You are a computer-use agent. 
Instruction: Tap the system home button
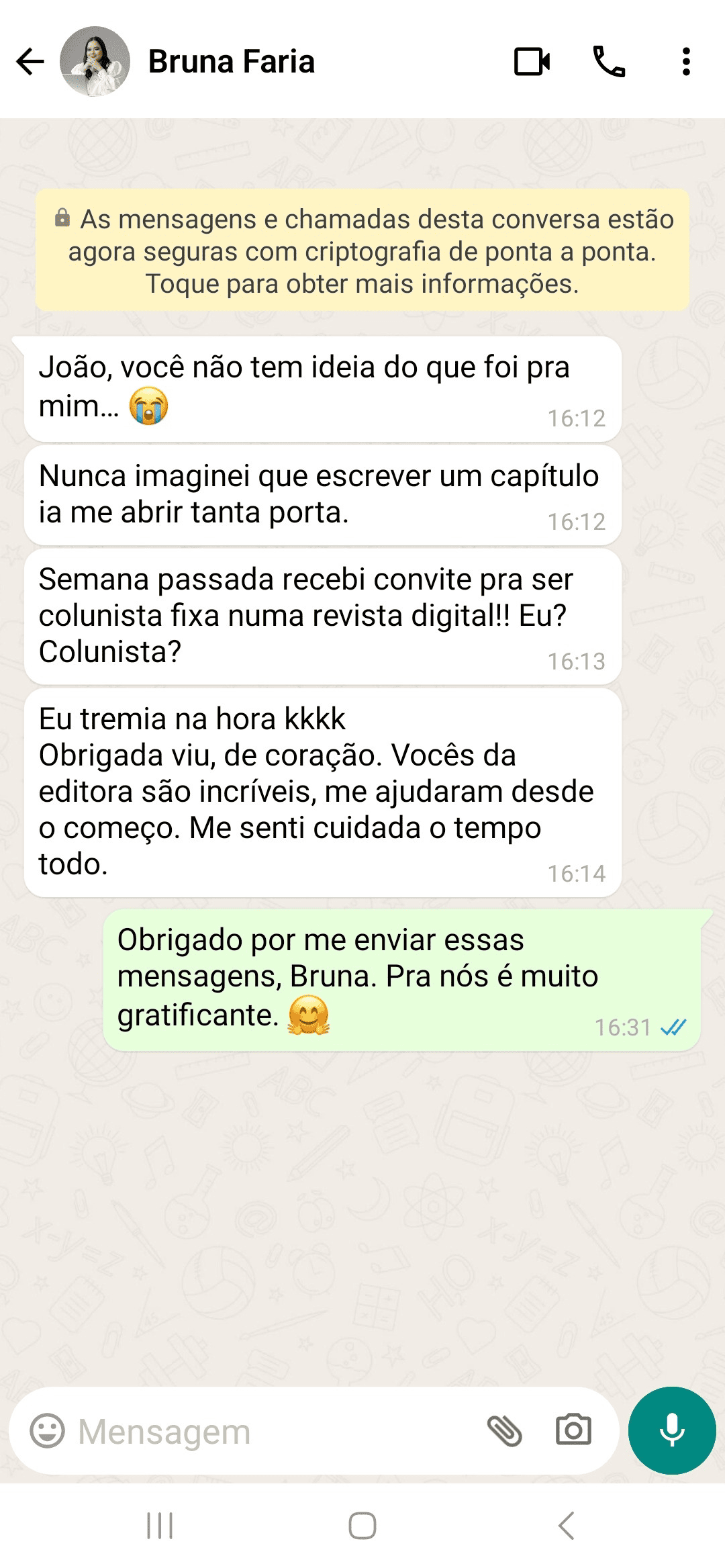(362, 1526)
